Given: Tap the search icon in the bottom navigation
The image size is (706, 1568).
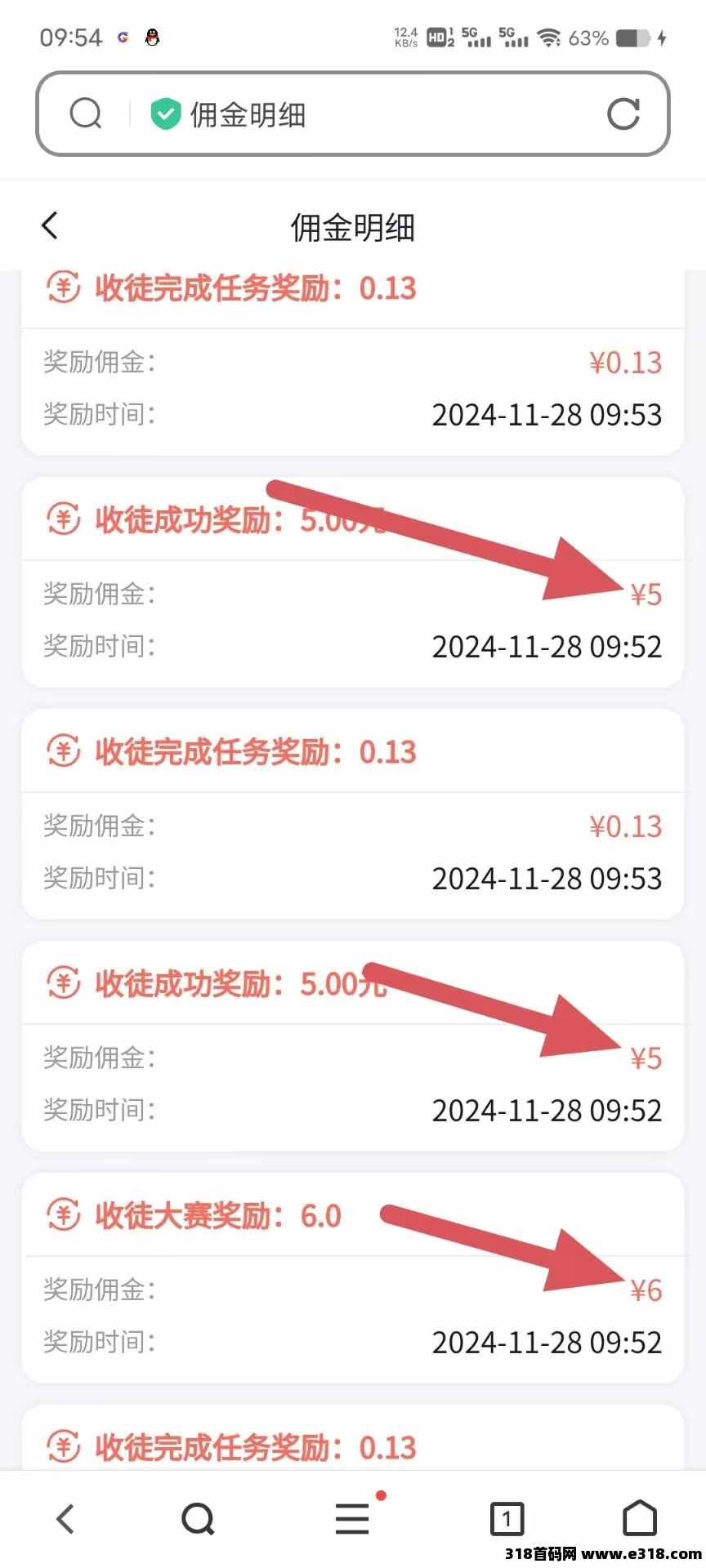Looking at the screenshot, I should click(x=198, y=1518).
